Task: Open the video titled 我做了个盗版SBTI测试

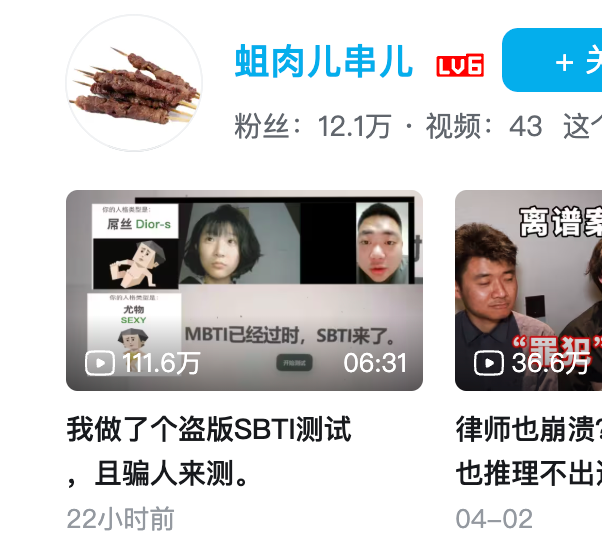Action: click(209, 450)
